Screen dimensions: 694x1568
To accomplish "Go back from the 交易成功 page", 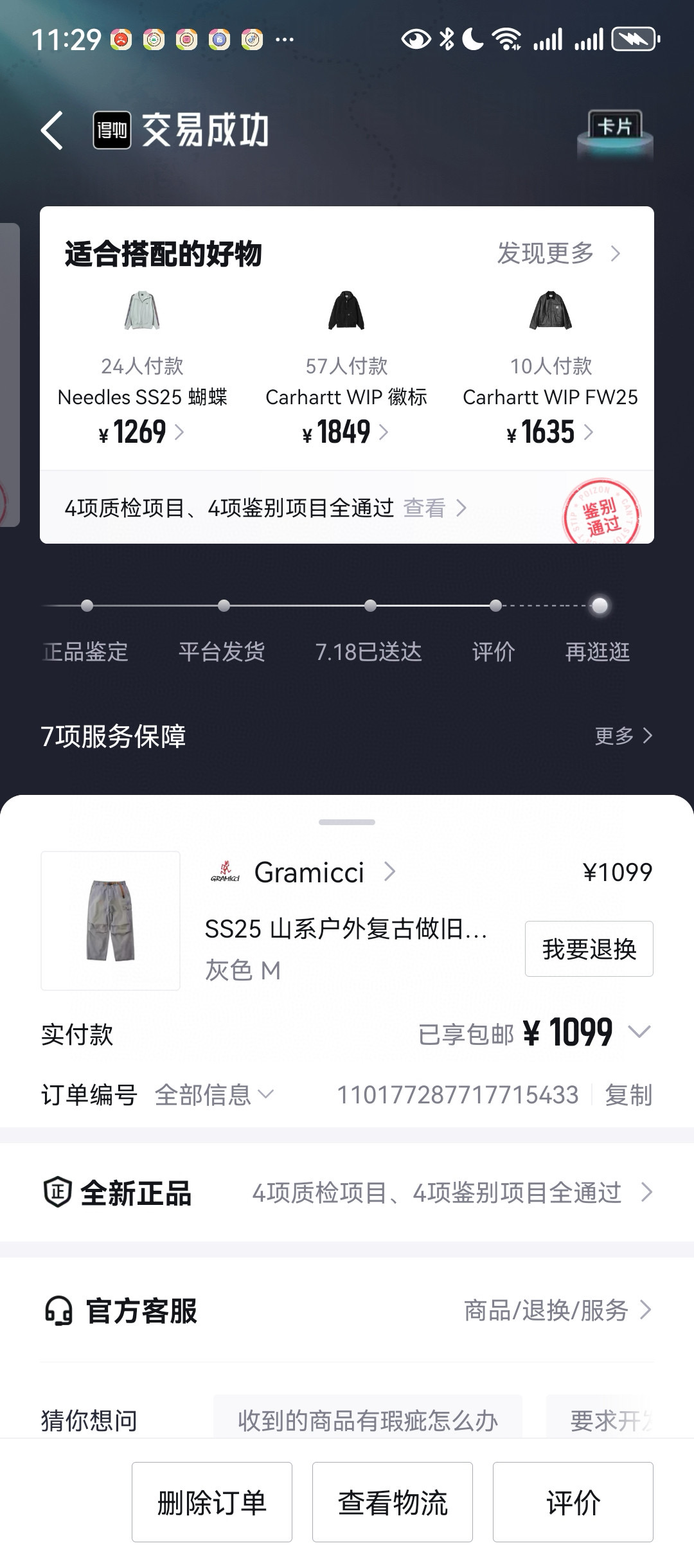I will (53, 130).
